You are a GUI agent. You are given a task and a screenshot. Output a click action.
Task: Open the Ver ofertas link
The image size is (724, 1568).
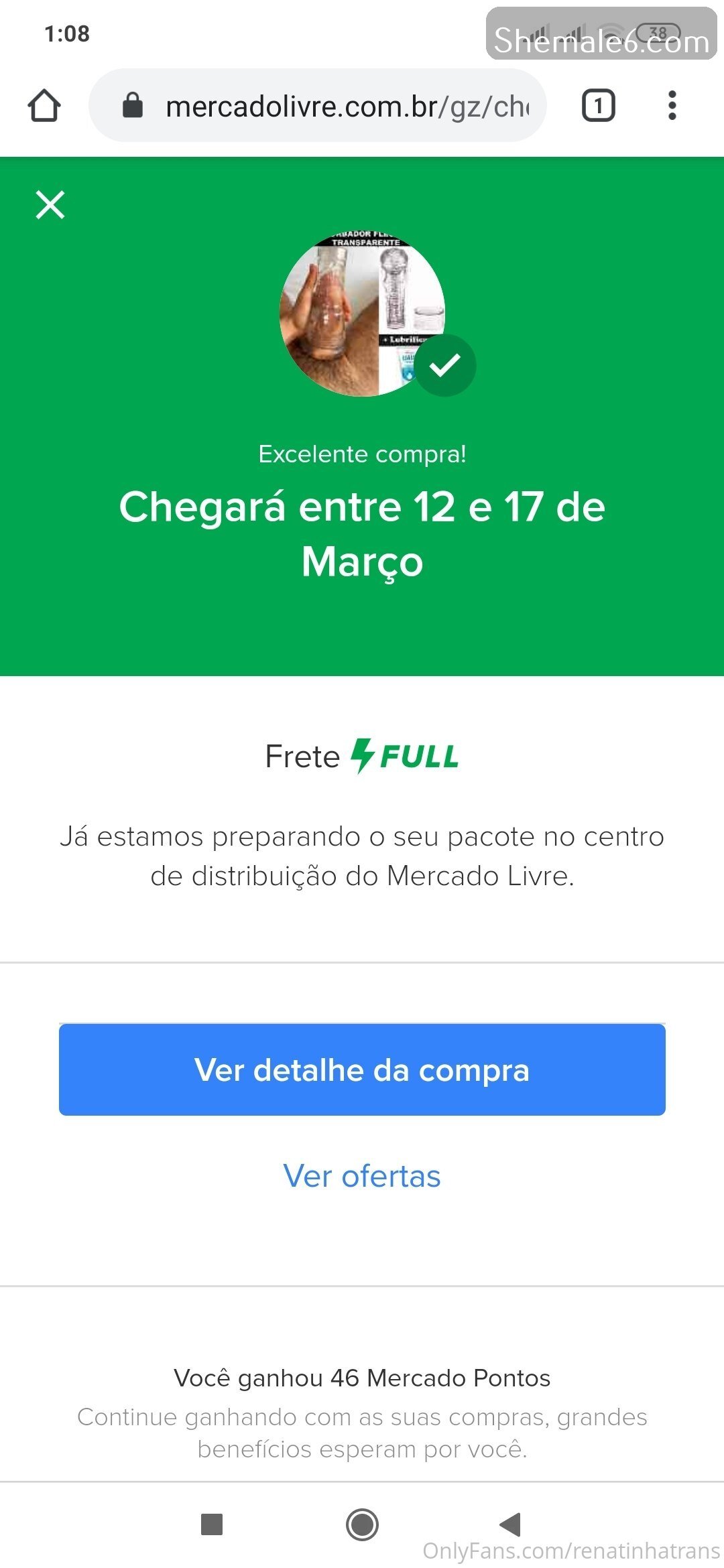(x=362, y=1176)
